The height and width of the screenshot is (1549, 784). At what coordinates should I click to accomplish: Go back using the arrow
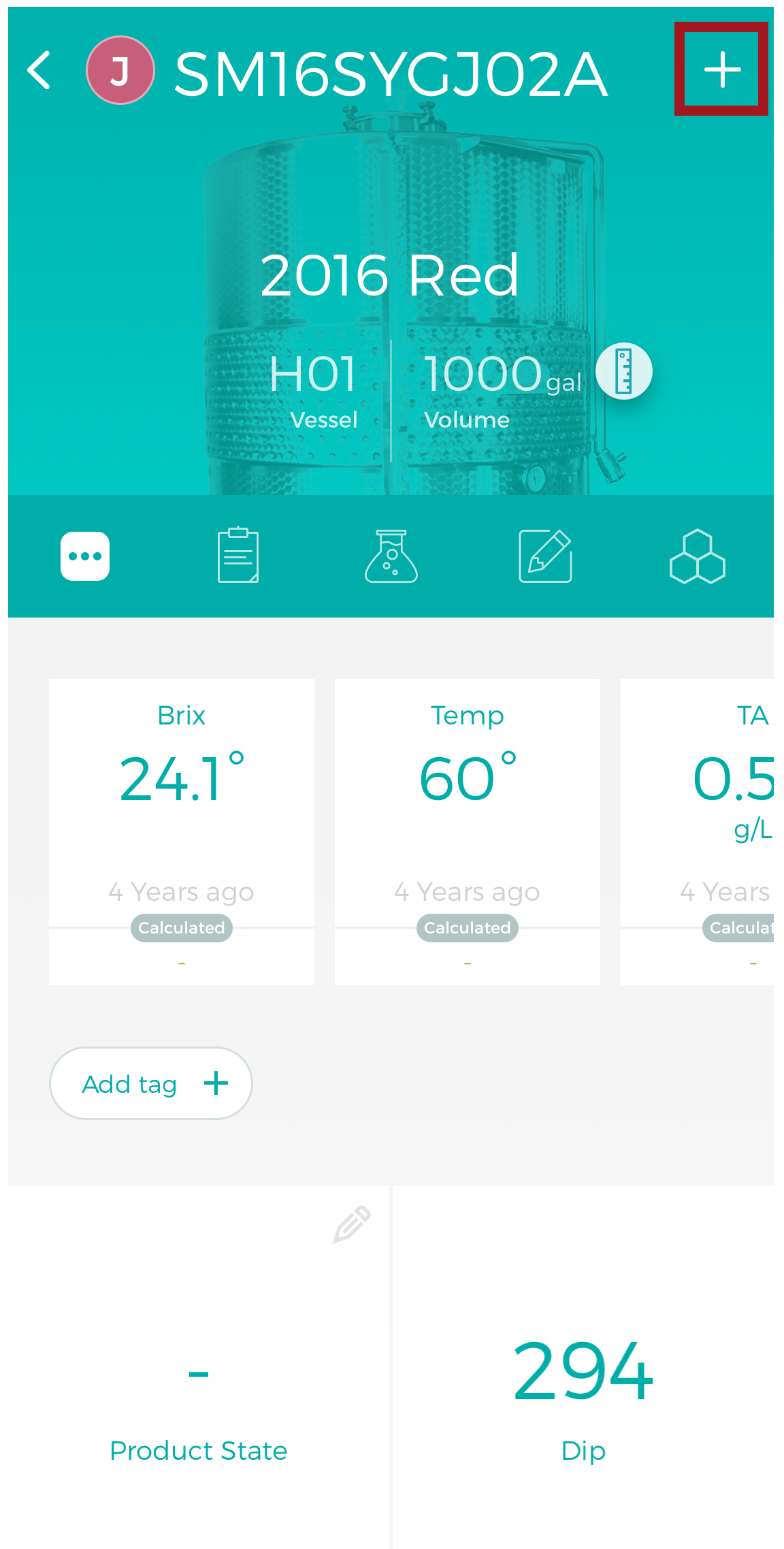(x=39, y=70)
